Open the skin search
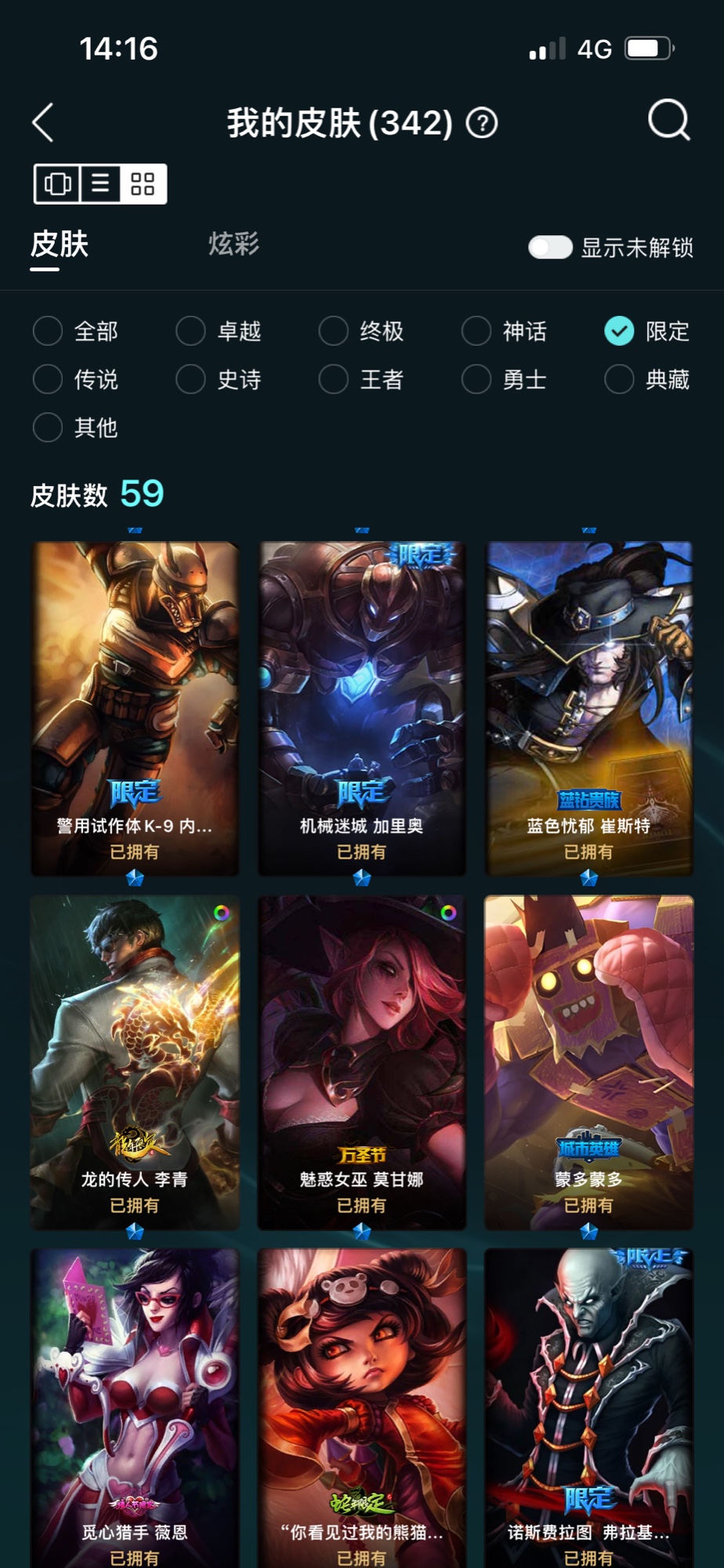724x1568 pixels. pos(668,121)
